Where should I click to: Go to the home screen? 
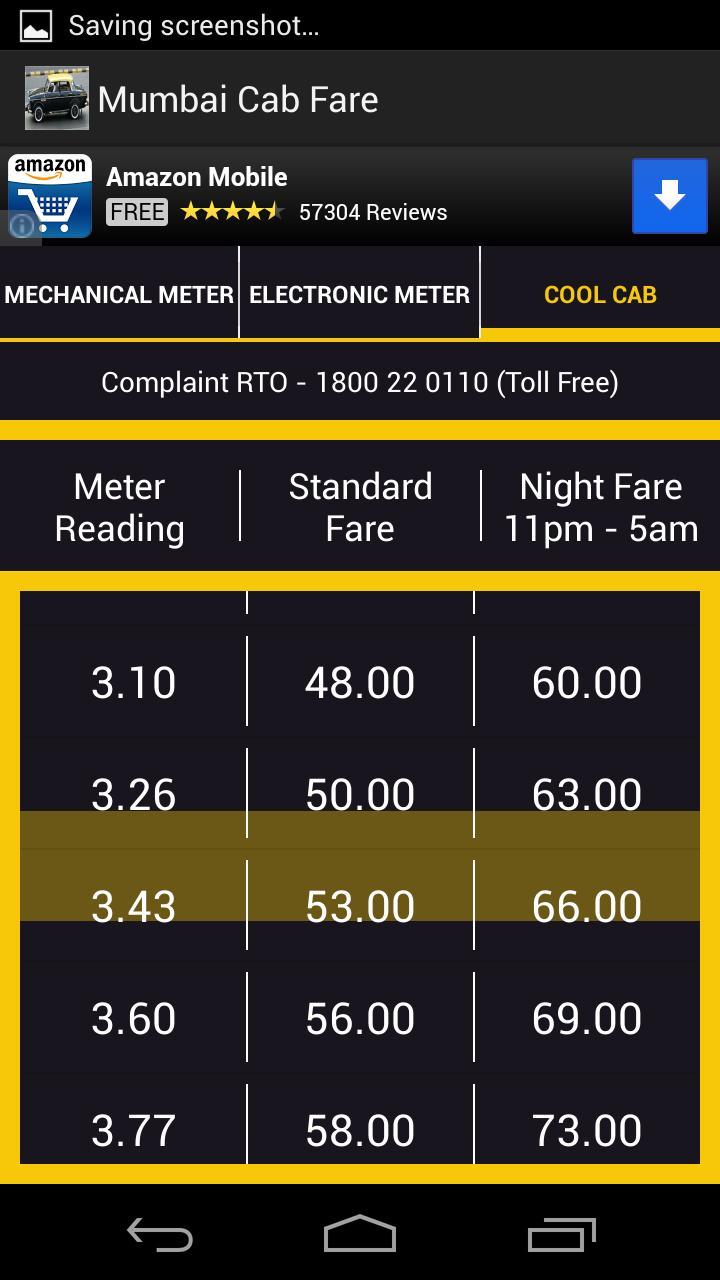[360, 1235]
